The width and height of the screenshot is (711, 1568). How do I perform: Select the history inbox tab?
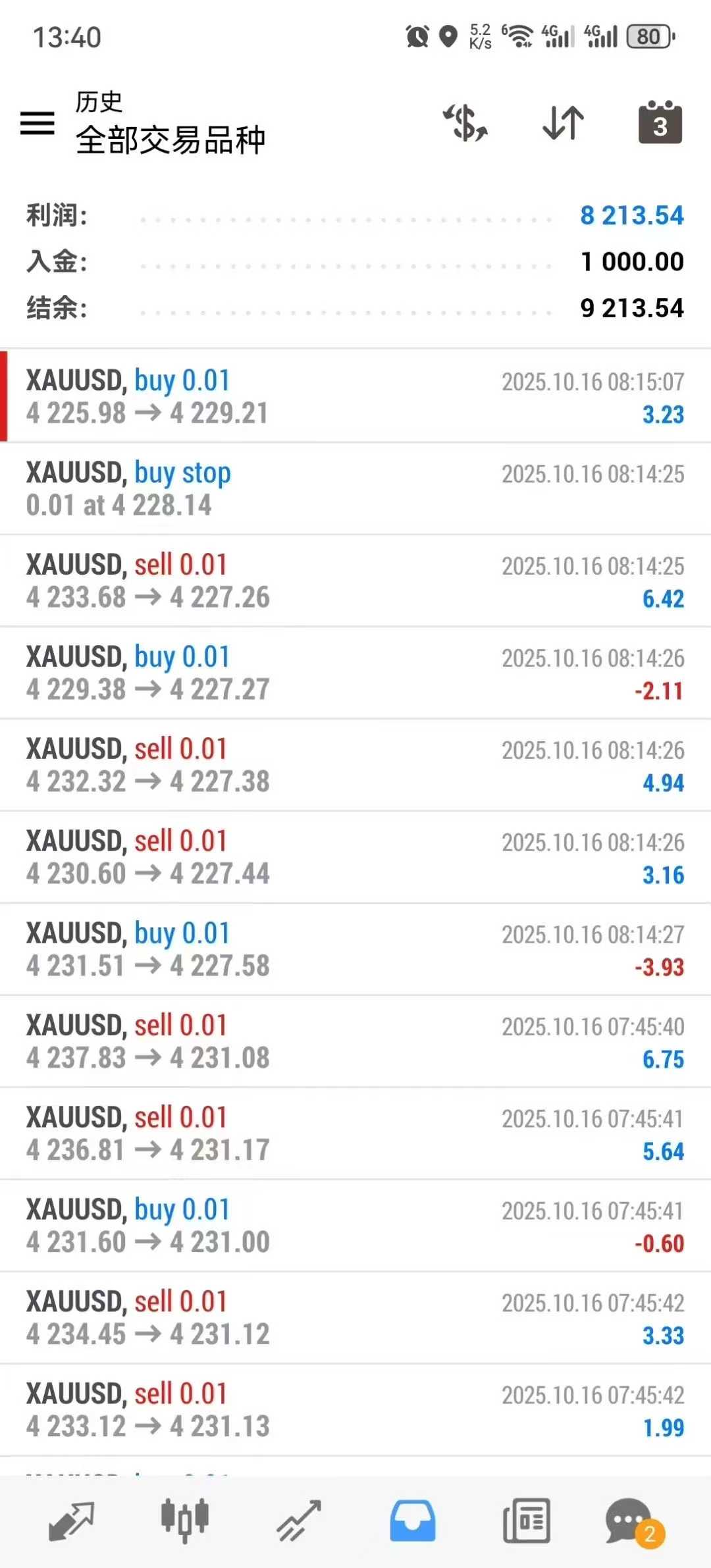413,1521
